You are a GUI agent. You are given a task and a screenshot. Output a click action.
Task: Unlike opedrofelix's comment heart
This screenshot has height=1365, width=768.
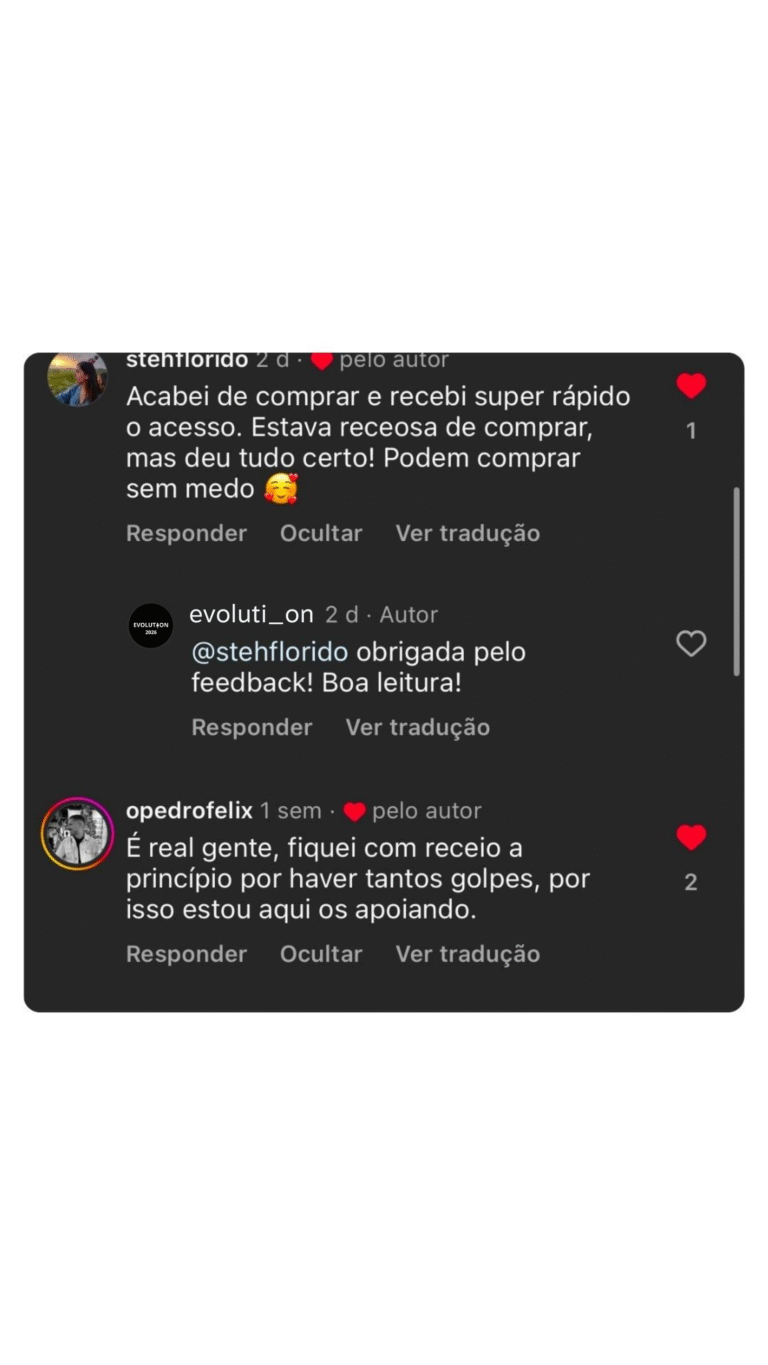691,837
